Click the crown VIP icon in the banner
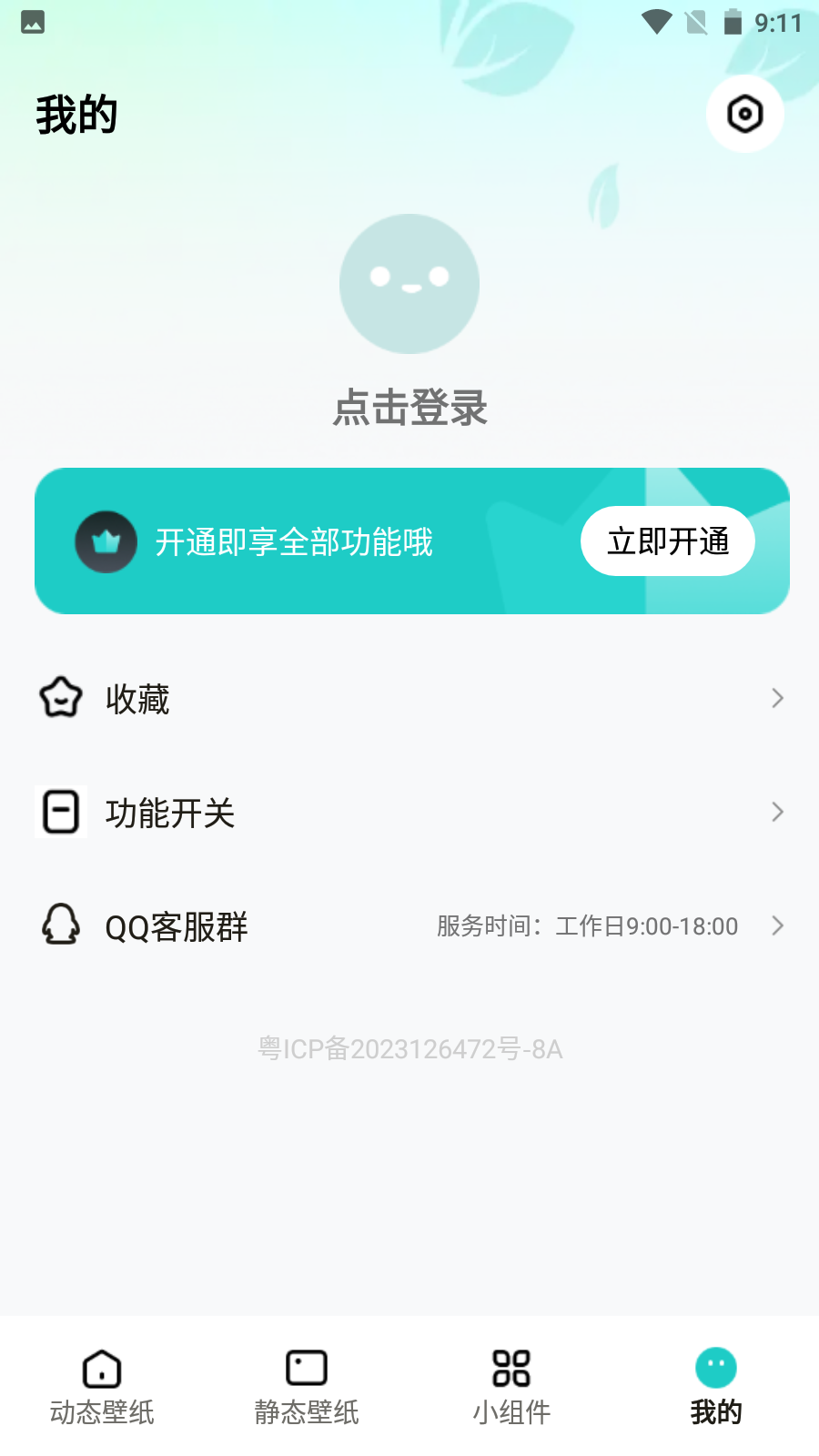The height and width of the screenshot is (1456, 819). coord(106,541)
